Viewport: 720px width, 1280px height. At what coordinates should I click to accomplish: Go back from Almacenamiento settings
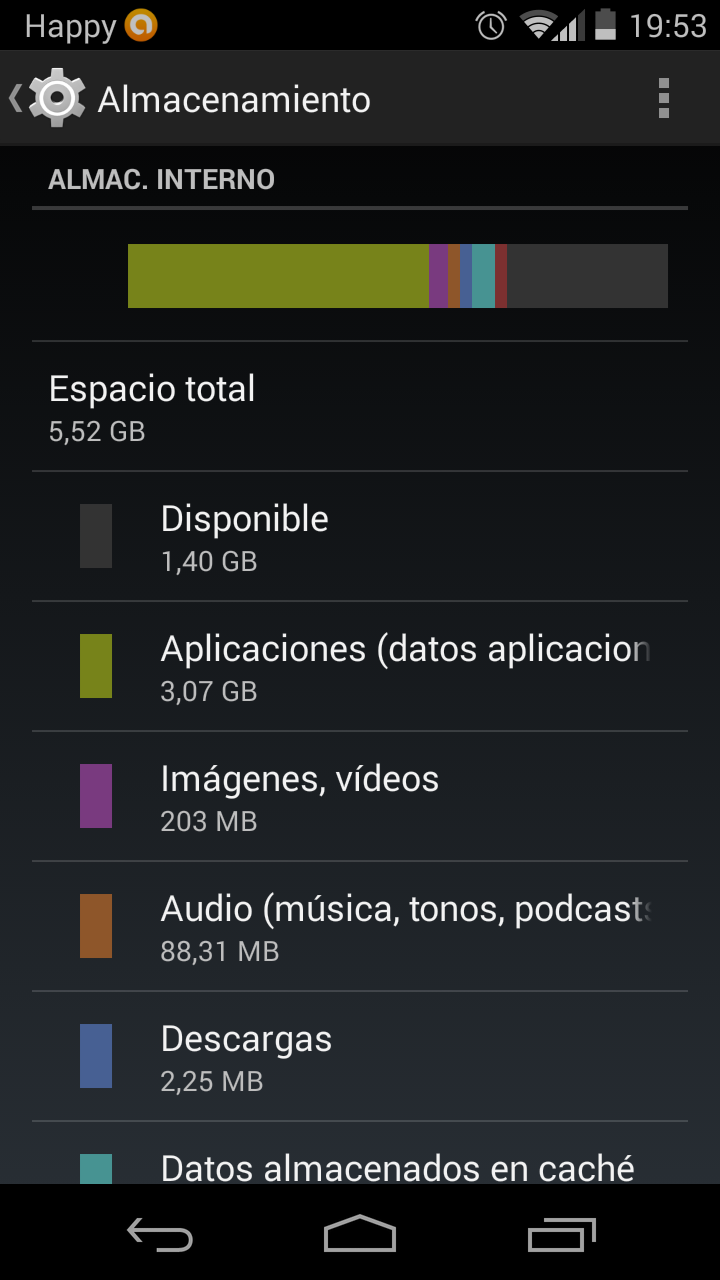pos(45,98)
